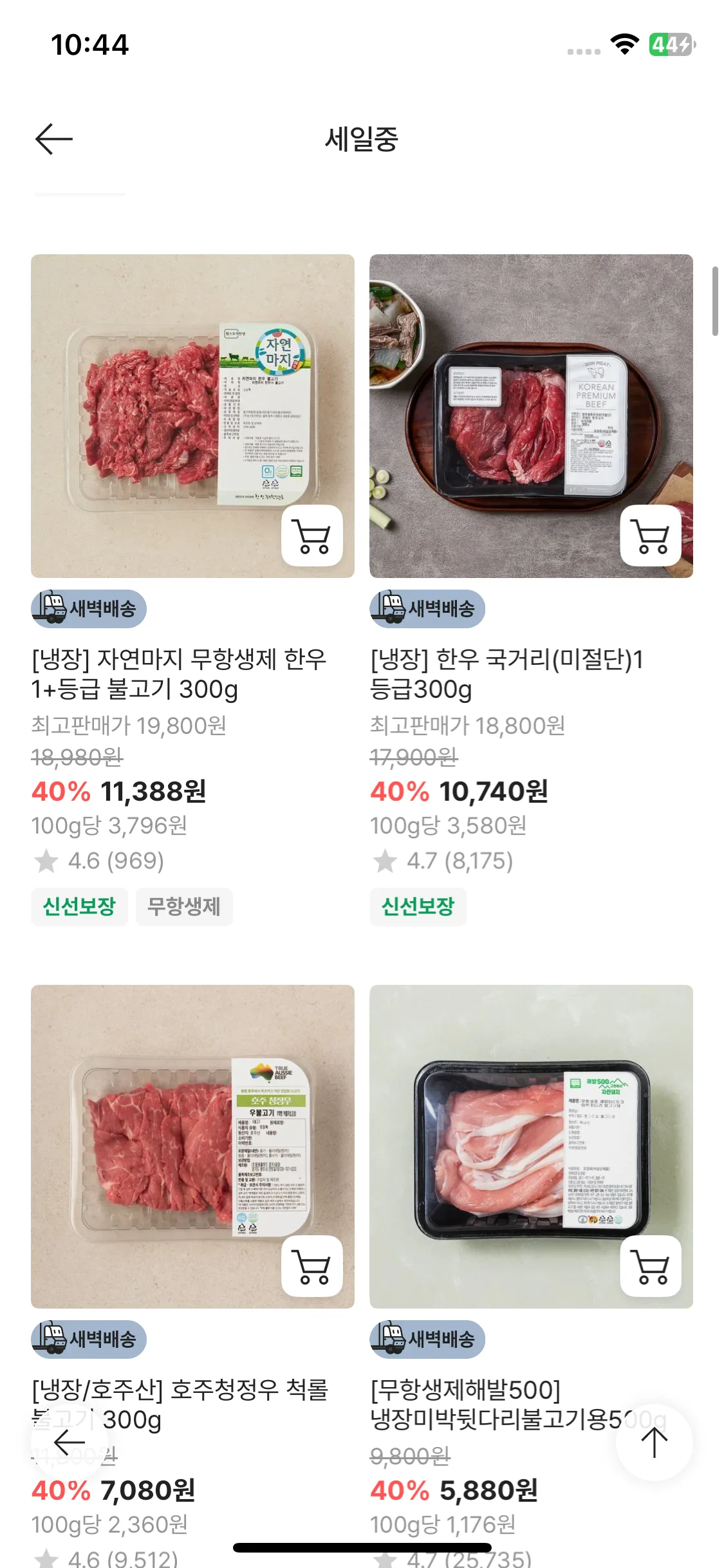724x1568 pixels.
Task: Tap the 새벽배송 truck badge on 한우 국거리
Action: click(425, 608)
